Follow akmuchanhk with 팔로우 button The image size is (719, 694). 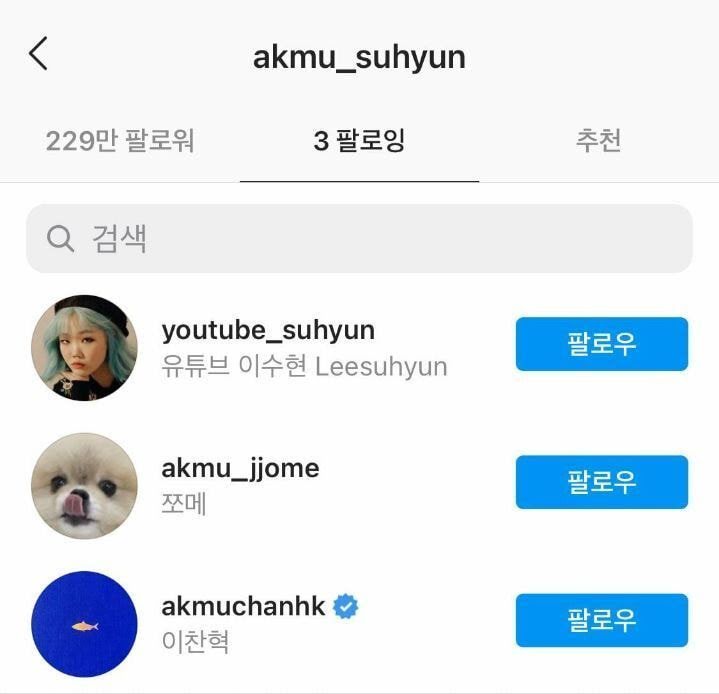click(601, 620)
